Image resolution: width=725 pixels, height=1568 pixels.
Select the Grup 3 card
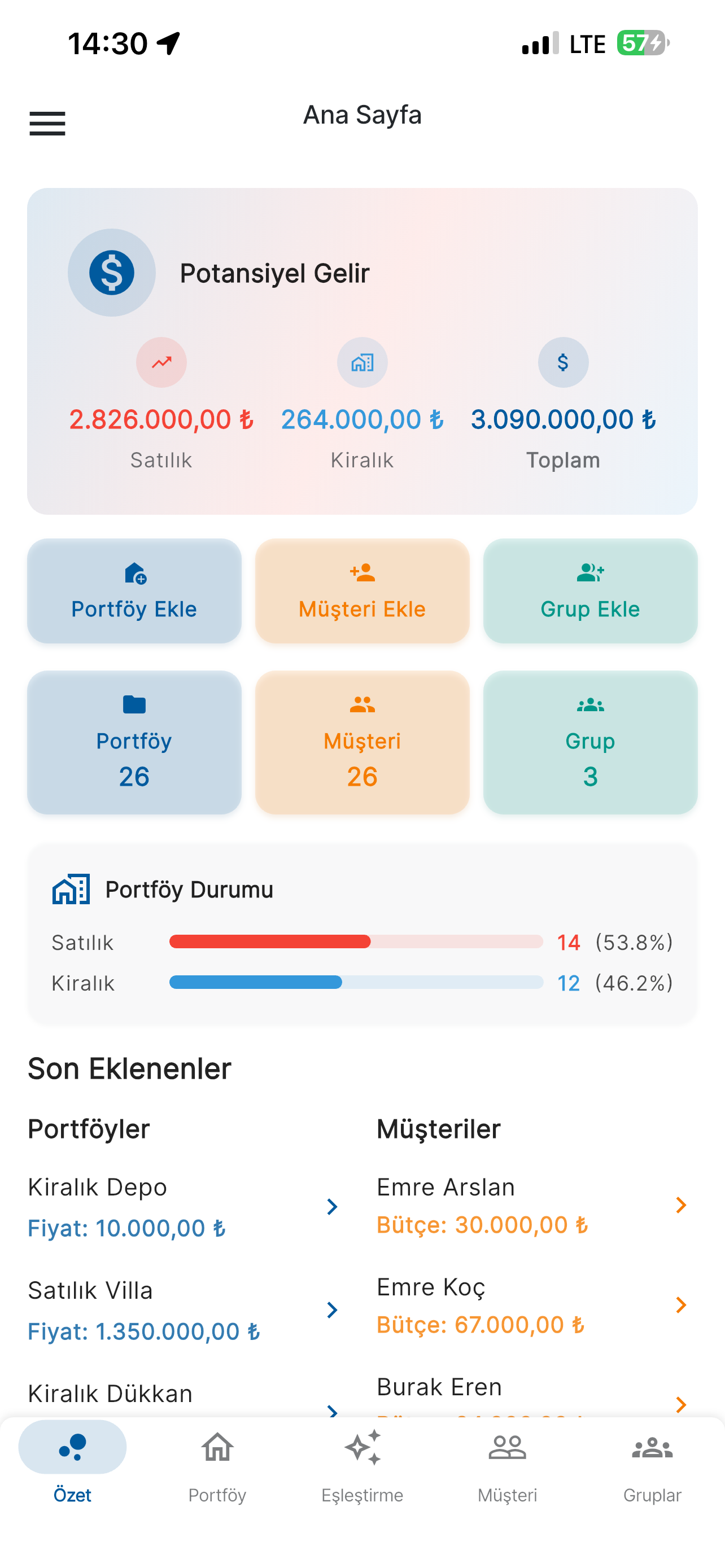(x=589, y=743)
